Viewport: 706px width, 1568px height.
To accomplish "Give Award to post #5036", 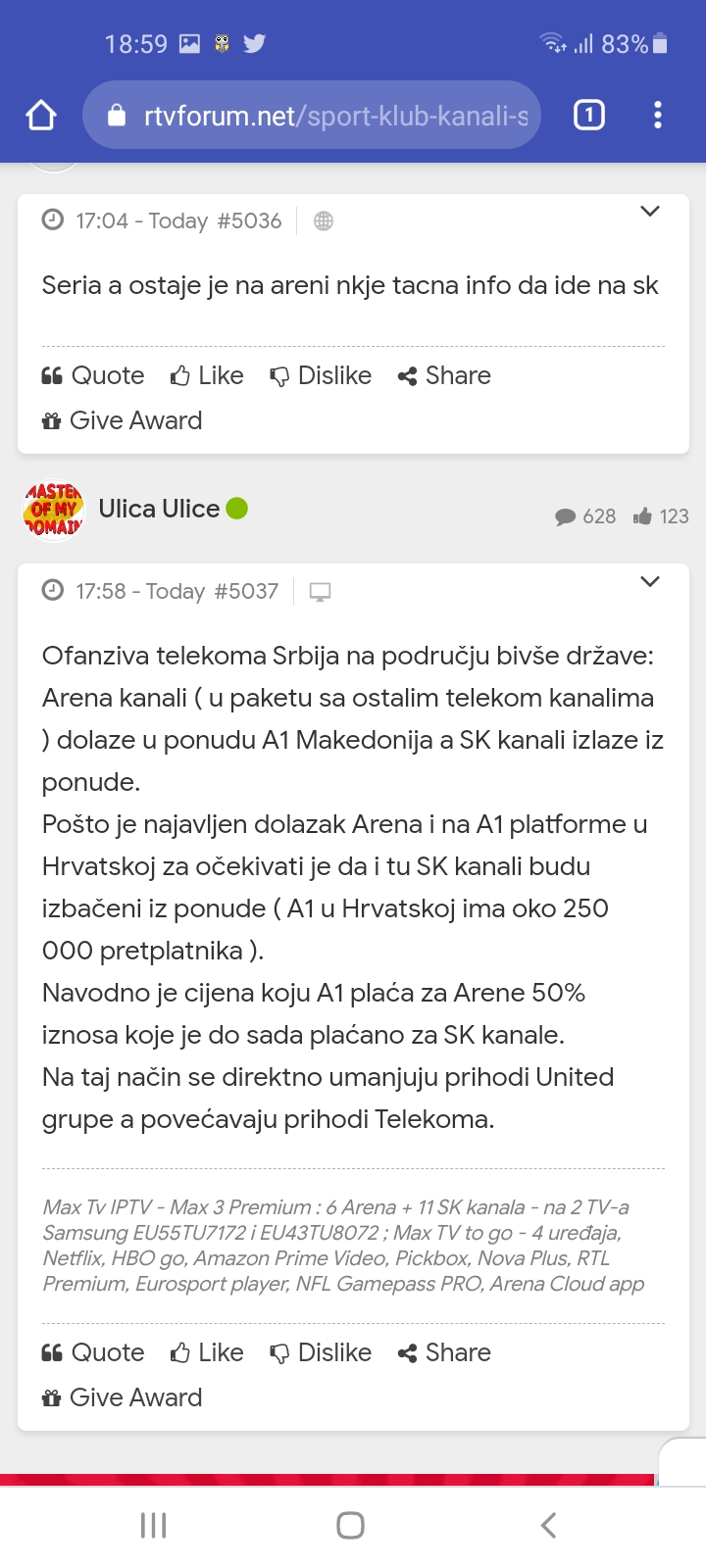I will [122, 420].
